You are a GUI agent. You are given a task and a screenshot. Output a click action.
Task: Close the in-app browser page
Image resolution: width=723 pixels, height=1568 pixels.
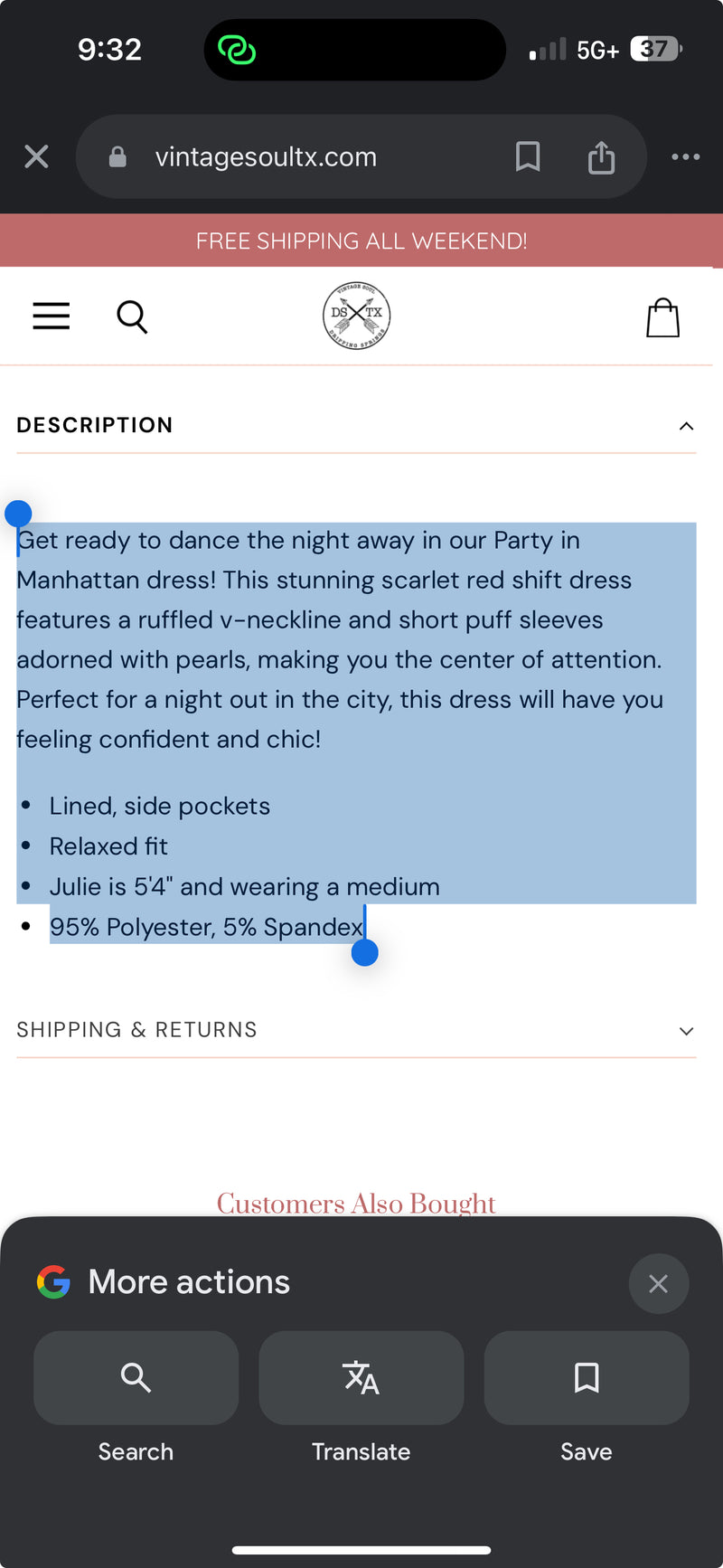(36, 156)
